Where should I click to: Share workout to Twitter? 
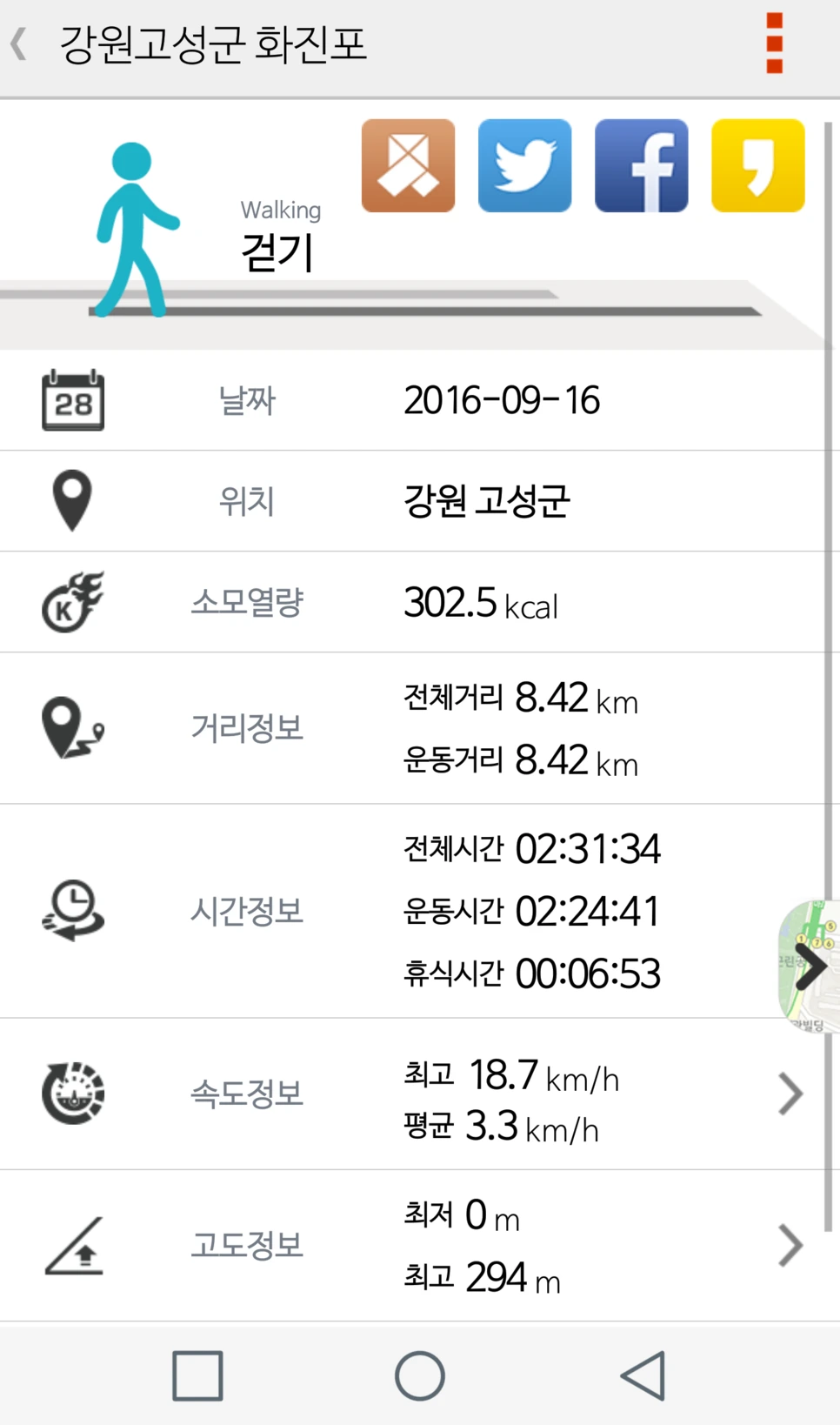(x=524, y=165)
